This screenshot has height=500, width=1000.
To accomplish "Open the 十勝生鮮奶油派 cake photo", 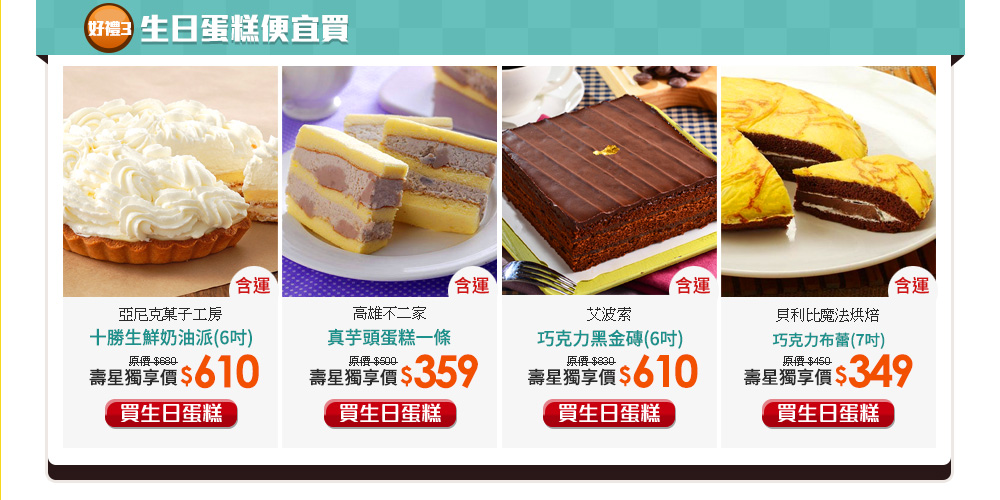I will tap(170, 180).
